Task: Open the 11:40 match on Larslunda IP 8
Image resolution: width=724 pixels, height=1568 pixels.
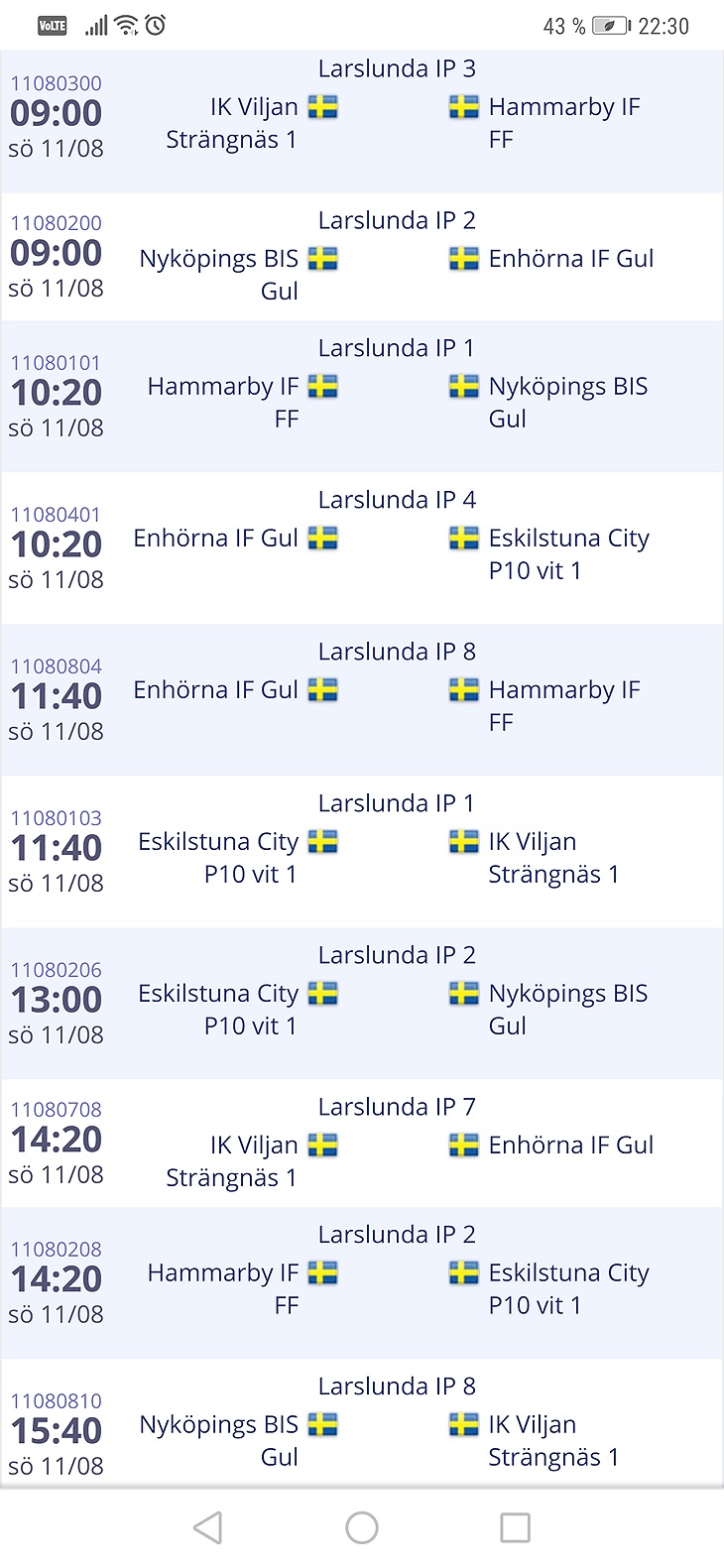Action: pyautogui.click(x=362, y=699)
